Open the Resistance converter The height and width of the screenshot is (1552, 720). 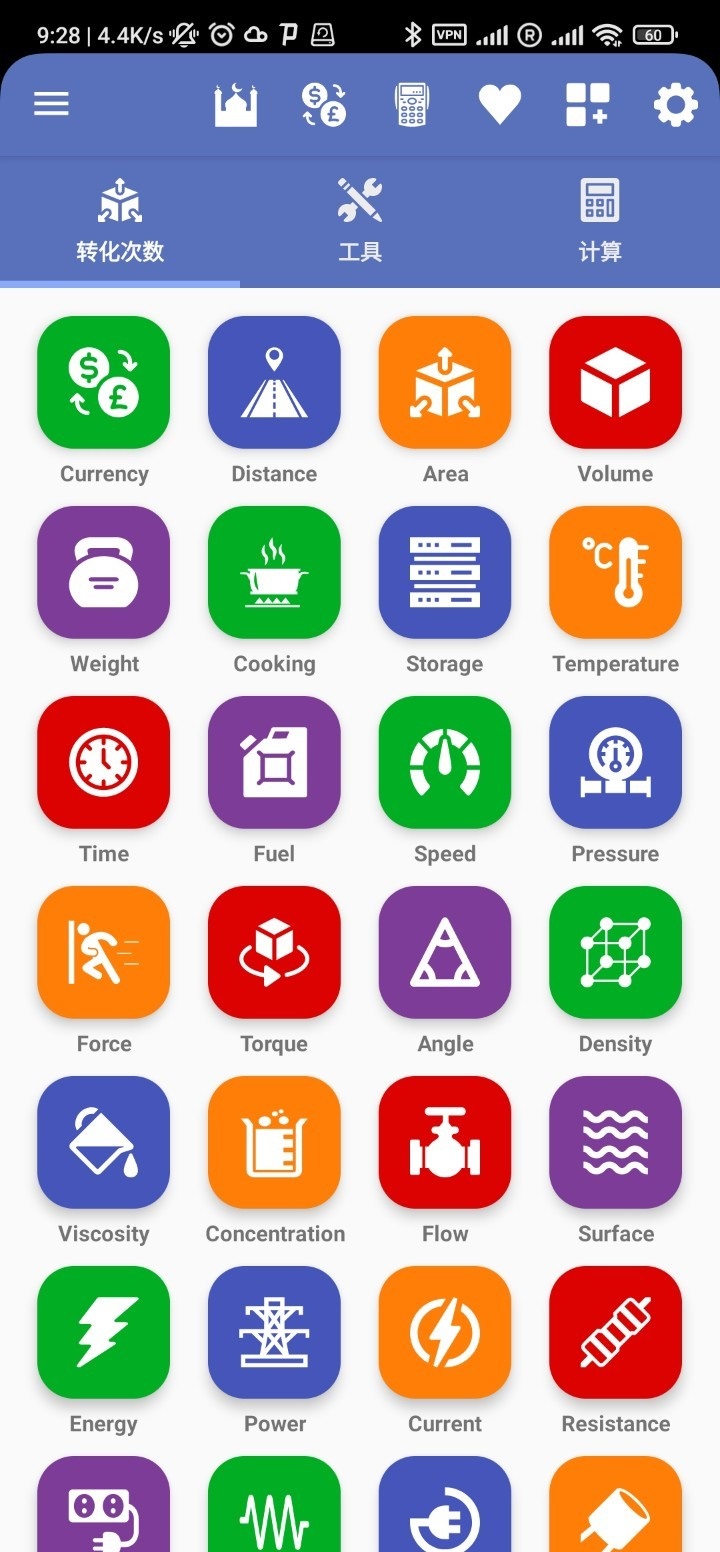[615, 1333]
